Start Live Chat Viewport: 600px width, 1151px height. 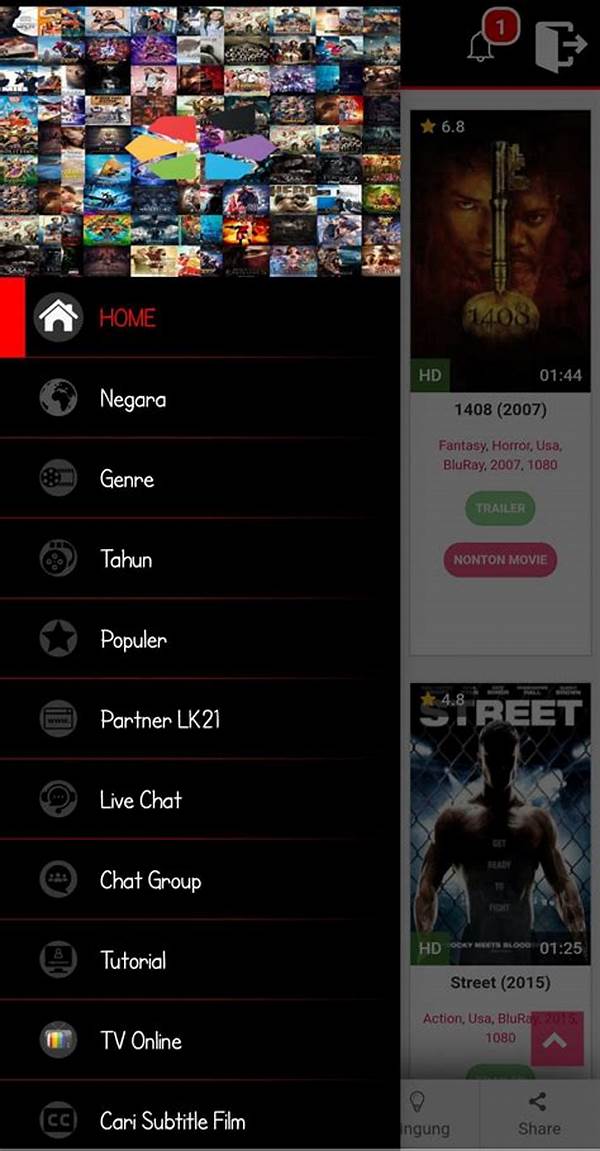(140, 800)
